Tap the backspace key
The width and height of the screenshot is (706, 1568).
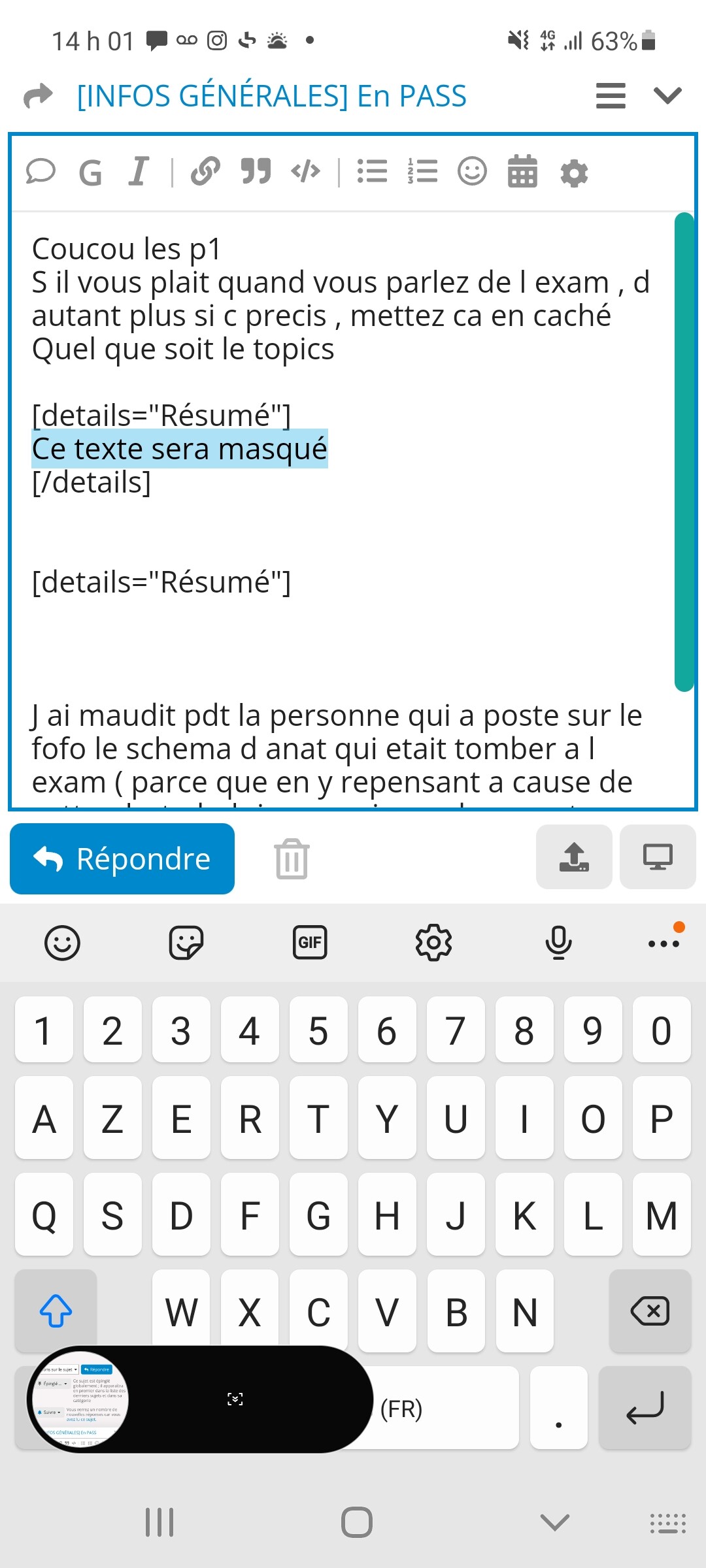(650, 1311)
